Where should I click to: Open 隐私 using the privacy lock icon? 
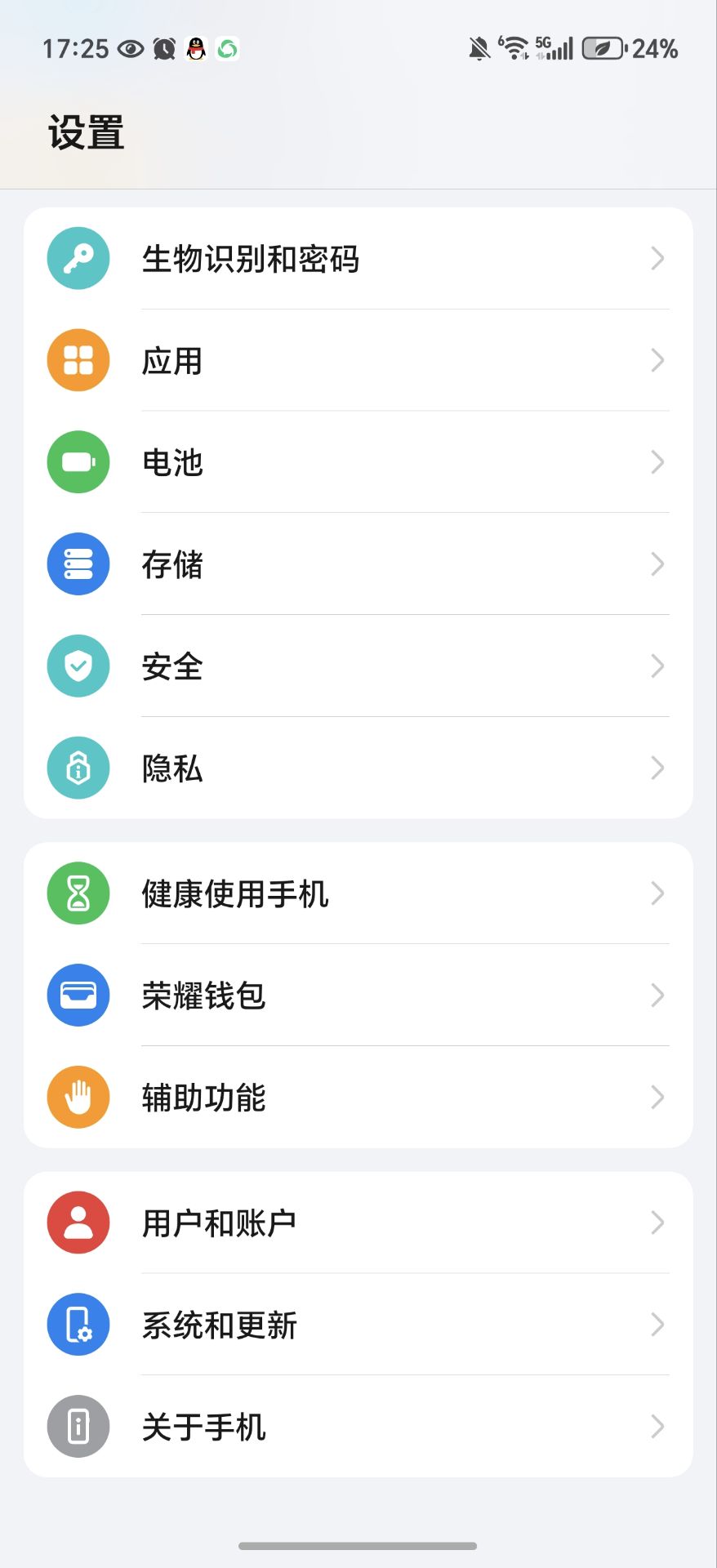[78, 768]
